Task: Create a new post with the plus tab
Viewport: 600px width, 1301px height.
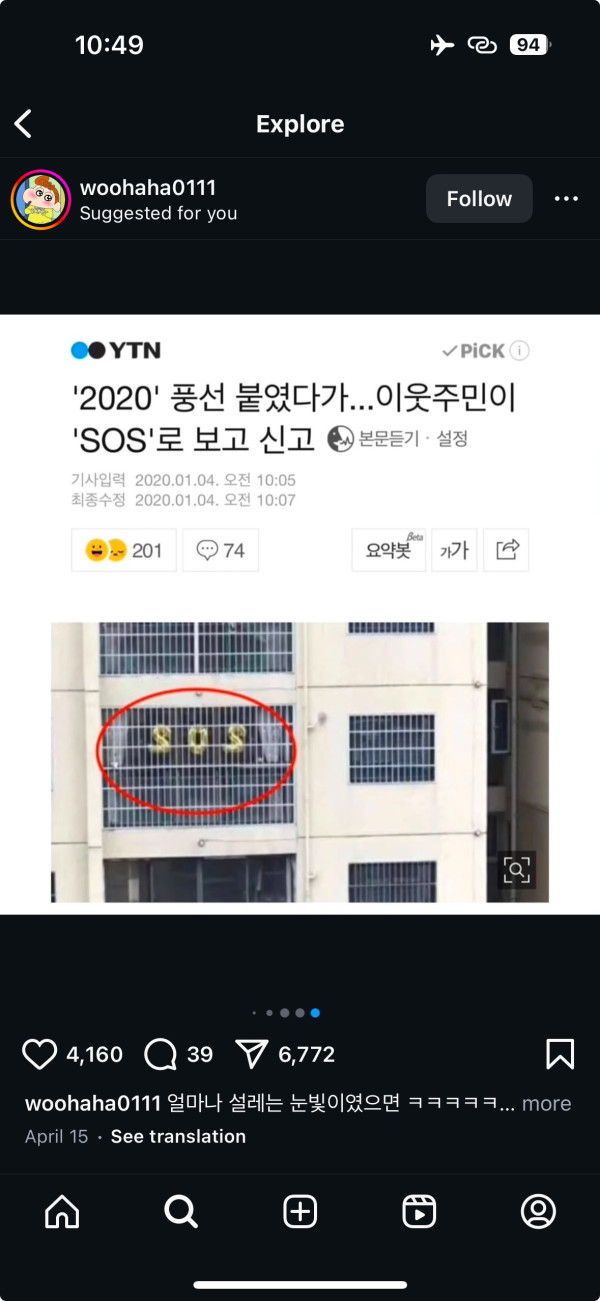Action: point(300,1212)
